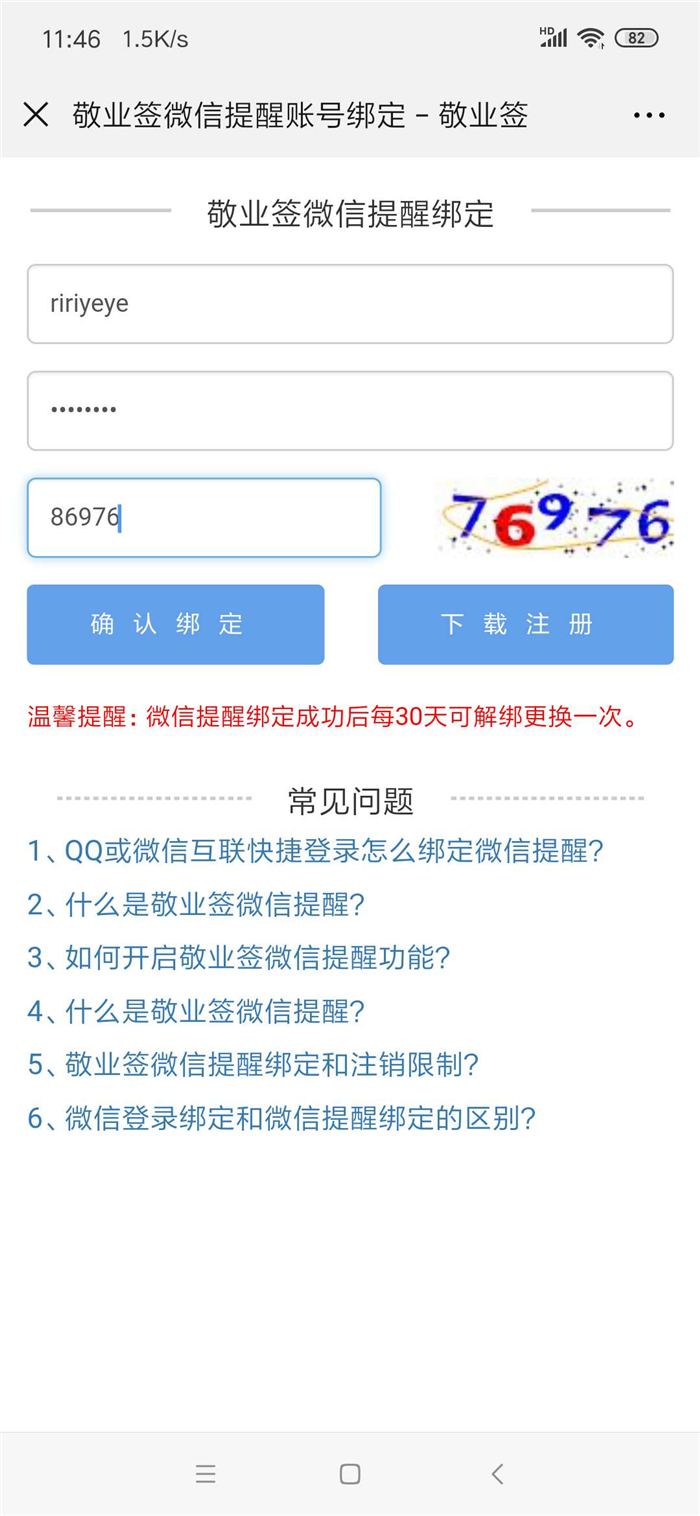Go to the home screen
This screenshot has width=700, height=1516.
(350, 1473)
